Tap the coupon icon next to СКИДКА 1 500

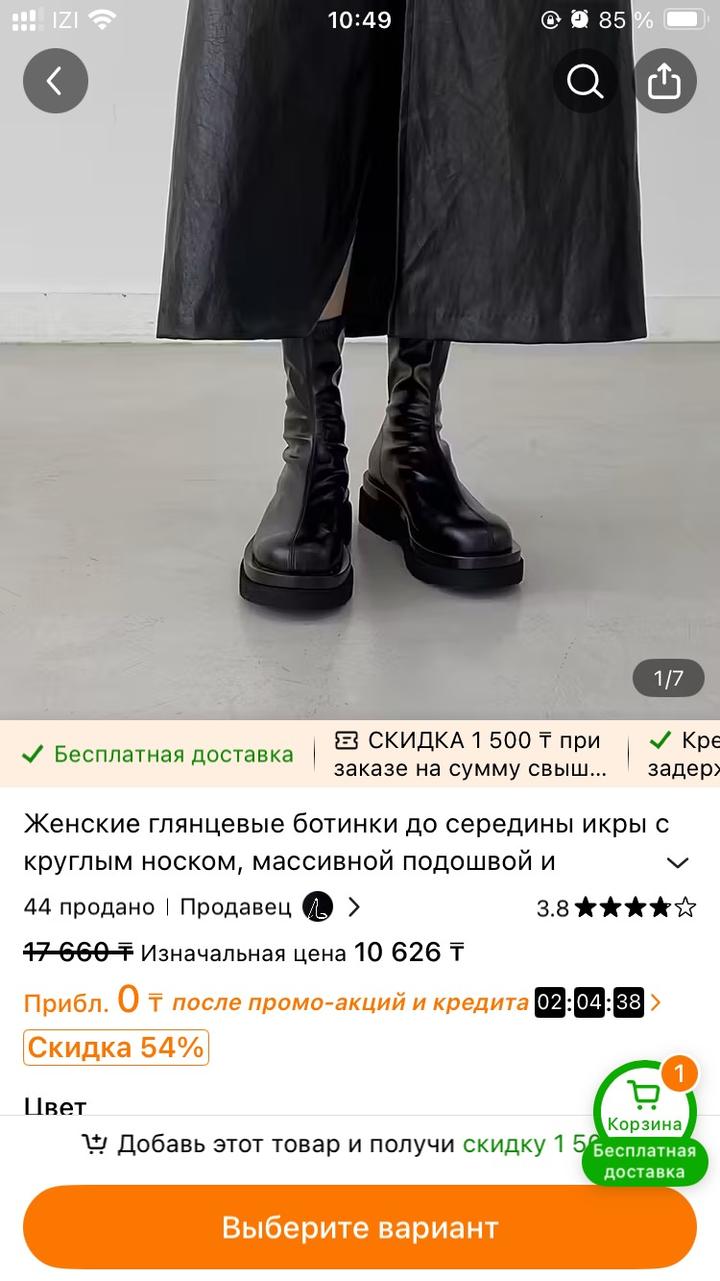click(346, 740)
